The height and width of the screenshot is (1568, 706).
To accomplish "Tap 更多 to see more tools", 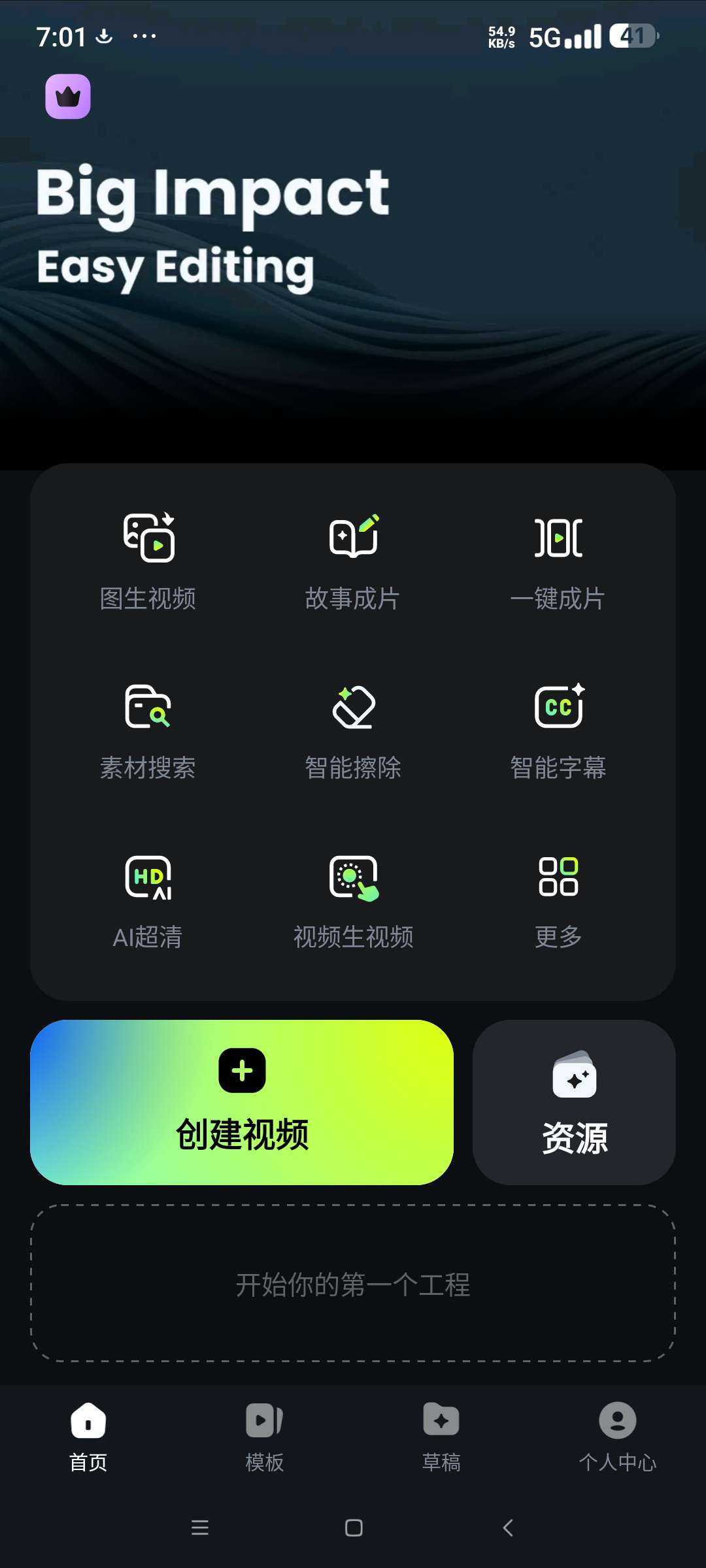I will [558, 902].
